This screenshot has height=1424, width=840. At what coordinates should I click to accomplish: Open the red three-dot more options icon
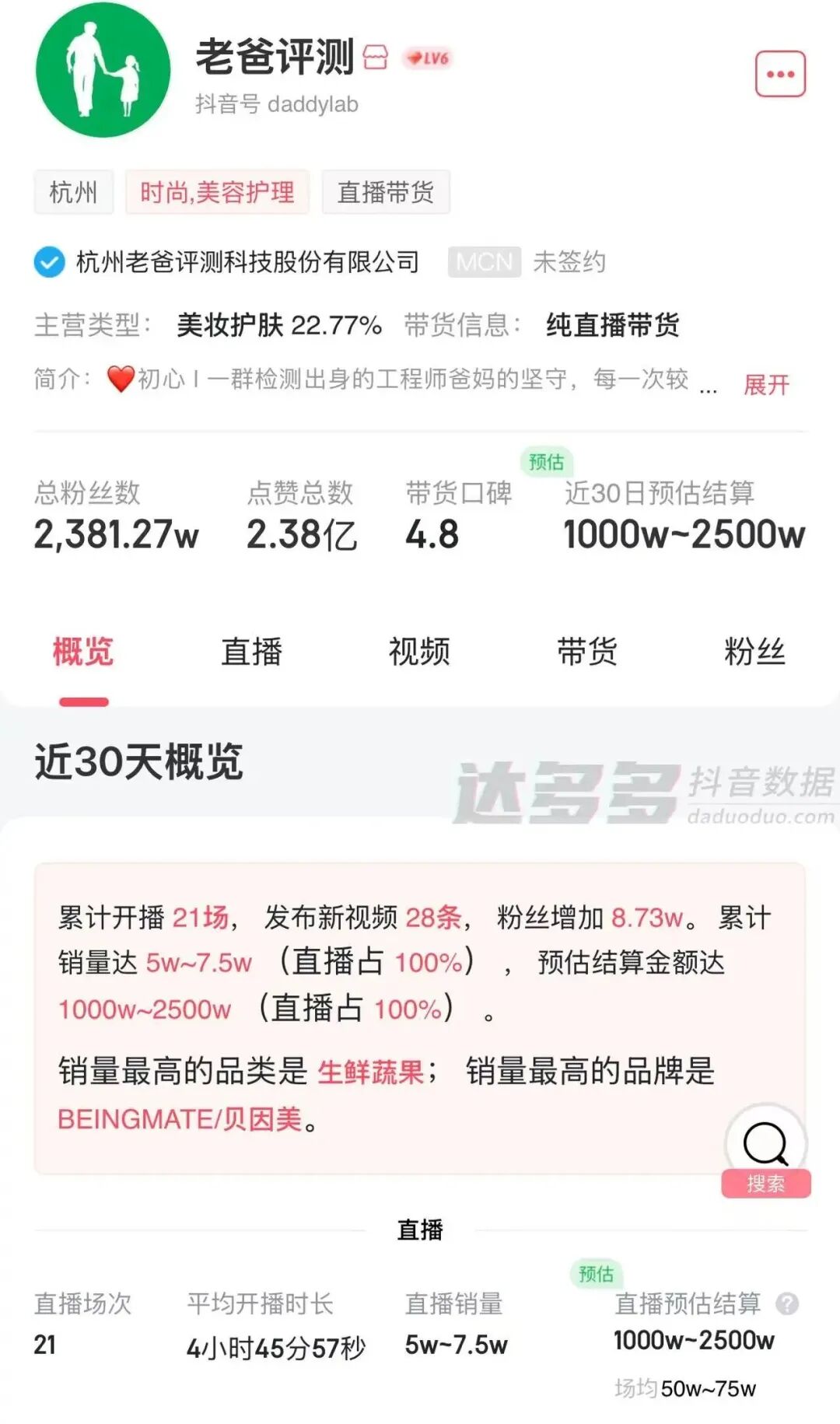[779, 72]
